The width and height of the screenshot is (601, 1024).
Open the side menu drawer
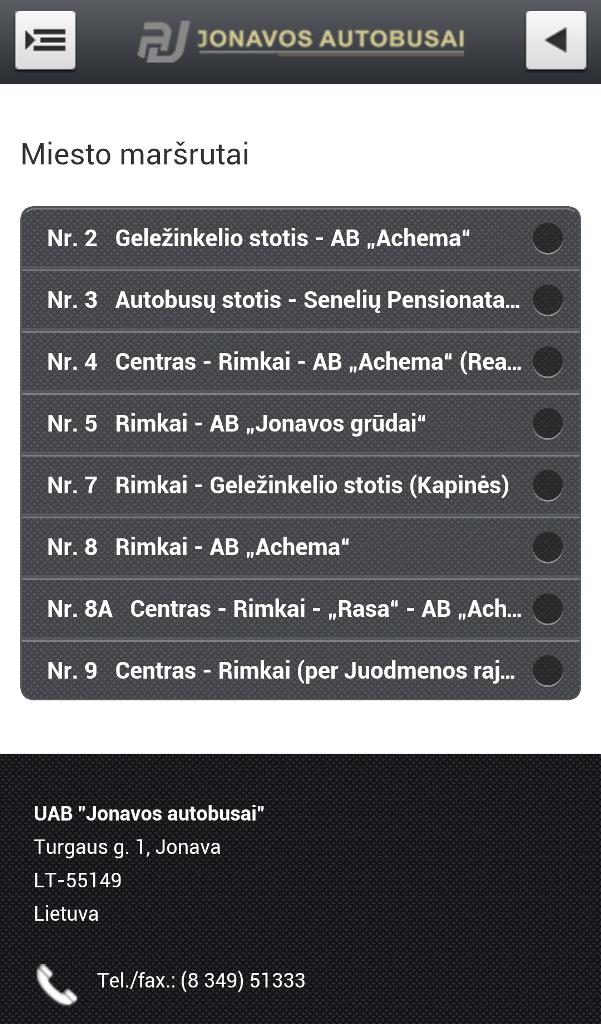point(45,40)
